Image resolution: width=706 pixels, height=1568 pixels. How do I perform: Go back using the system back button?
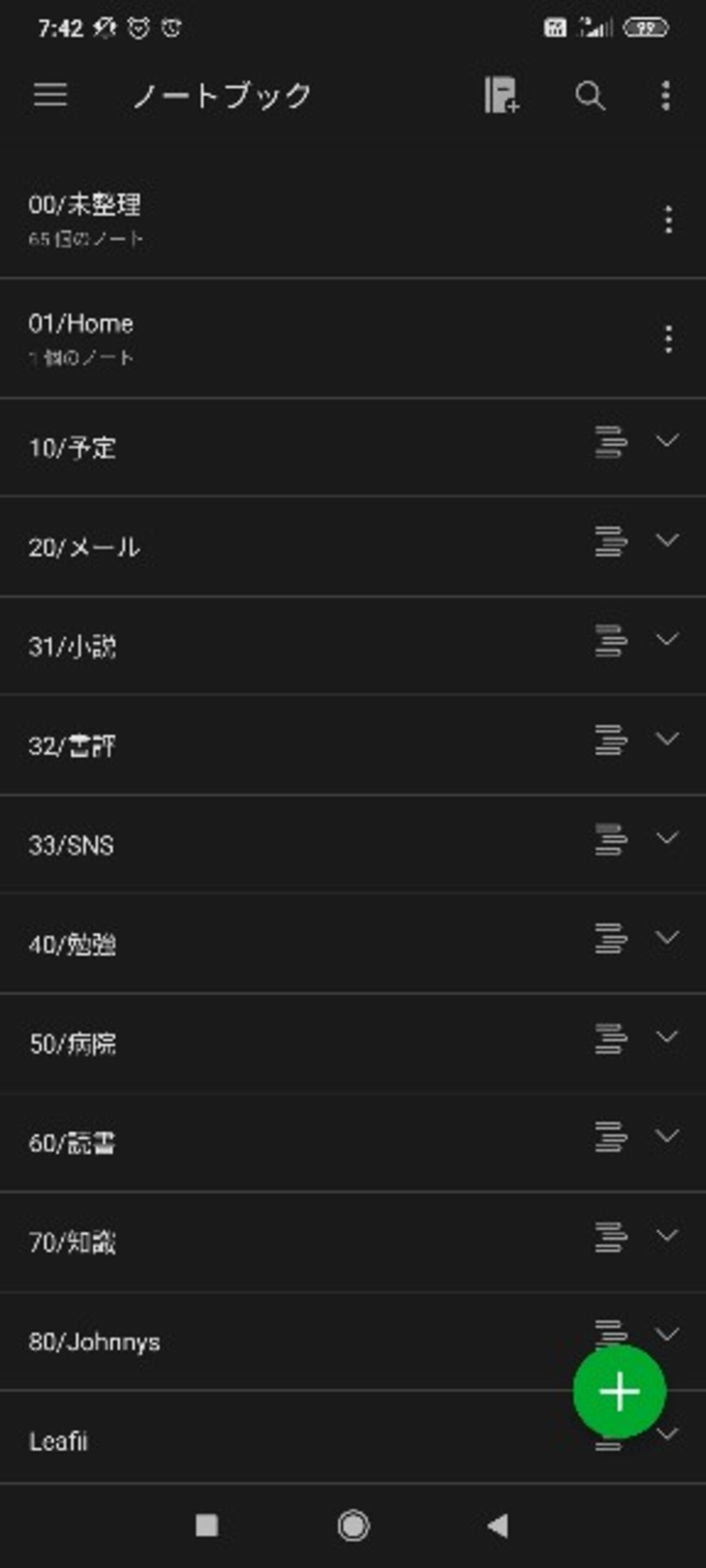499,1525
